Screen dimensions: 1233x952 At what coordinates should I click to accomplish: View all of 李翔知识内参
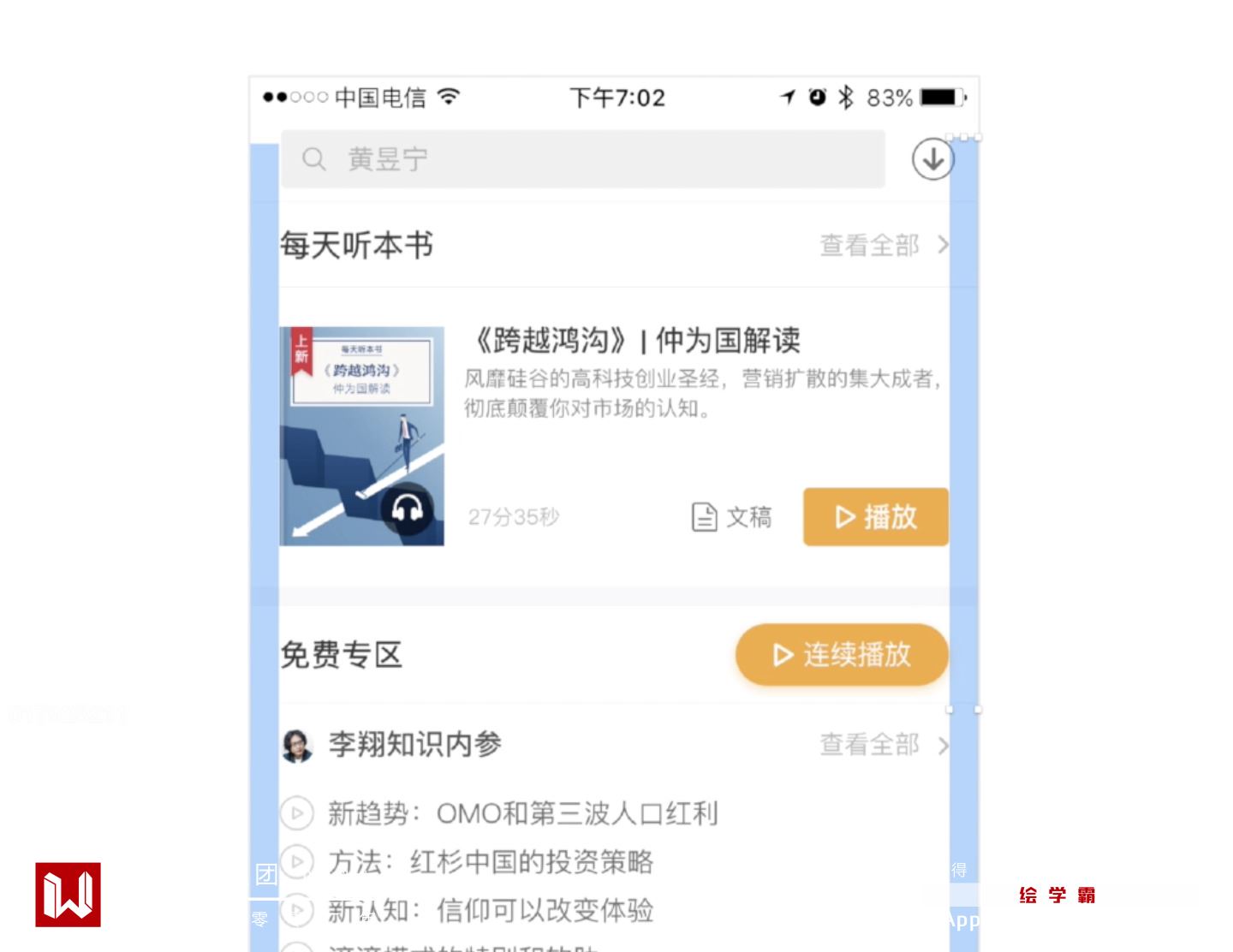(x=884, y=745)
